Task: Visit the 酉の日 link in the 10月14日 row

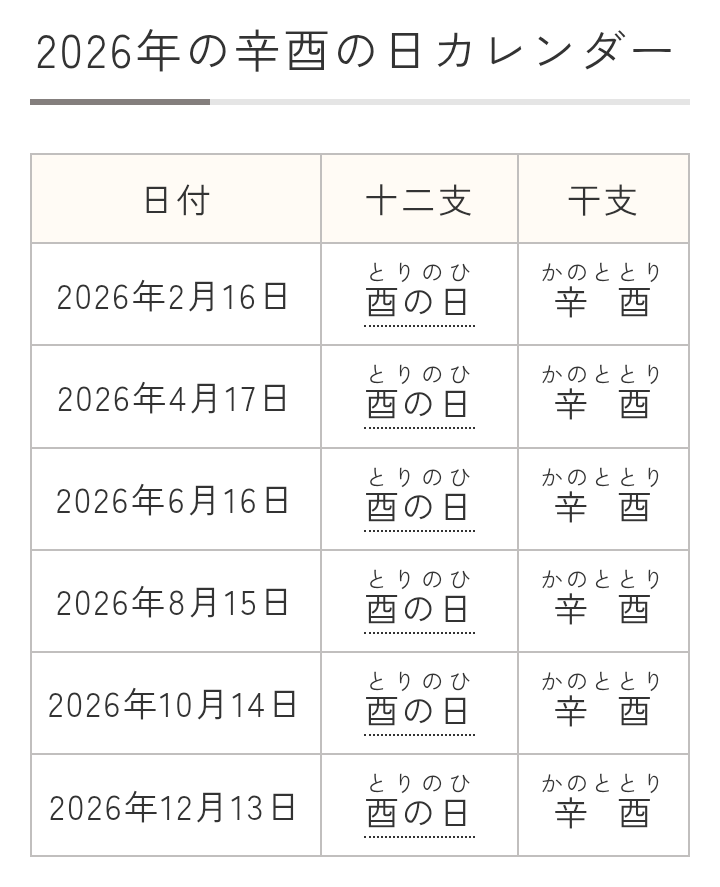Action: [419, 711]
